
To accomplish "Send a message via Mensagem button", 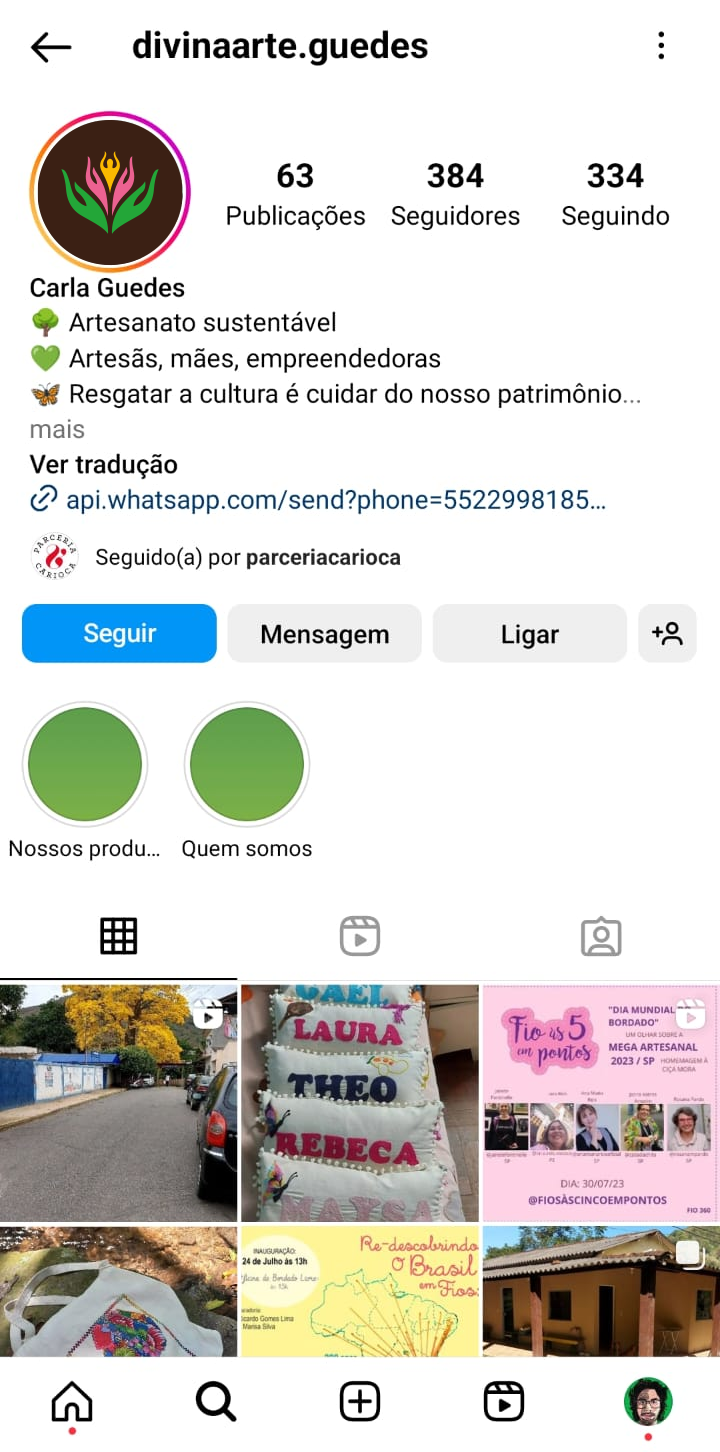I will (x=324, y=633).
